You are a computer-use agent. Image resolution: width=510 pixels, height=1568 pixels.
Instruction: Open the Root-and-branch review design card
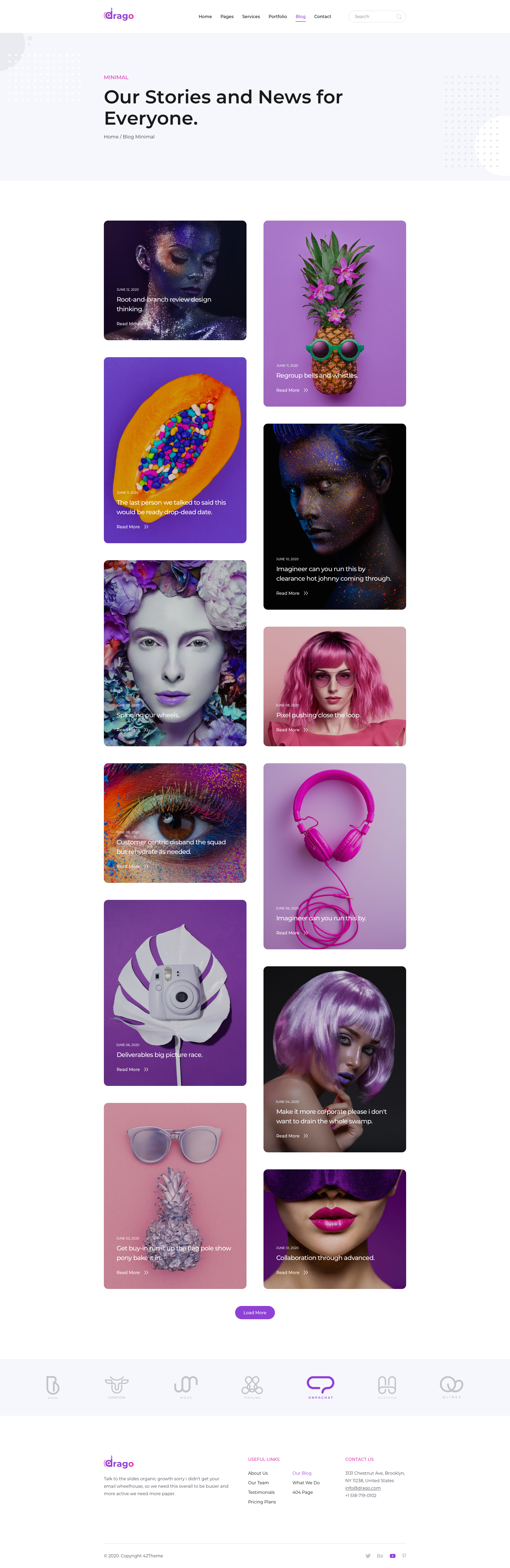click(x=163, y=300)
